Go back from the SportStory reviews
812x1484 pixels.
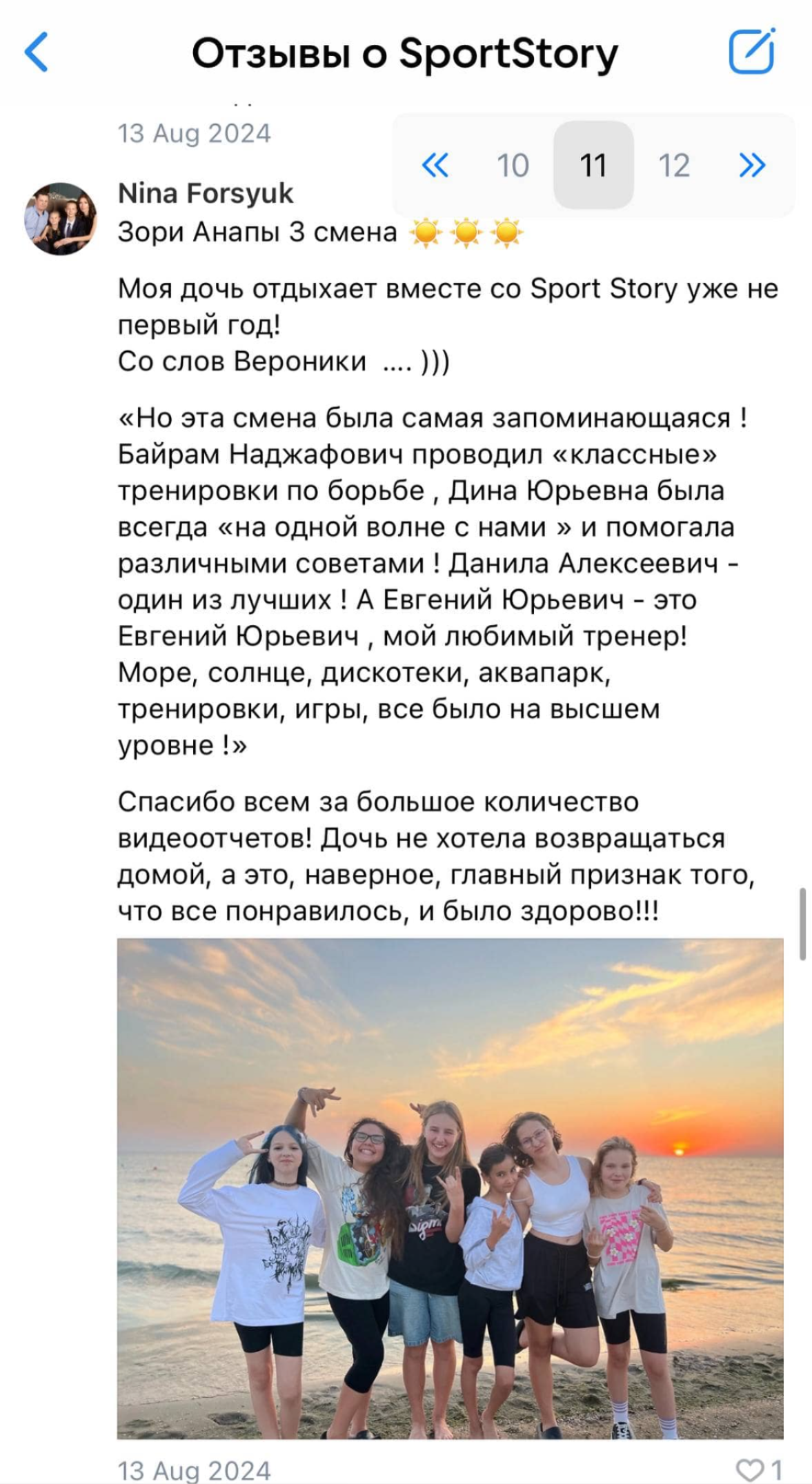[37, 52]
